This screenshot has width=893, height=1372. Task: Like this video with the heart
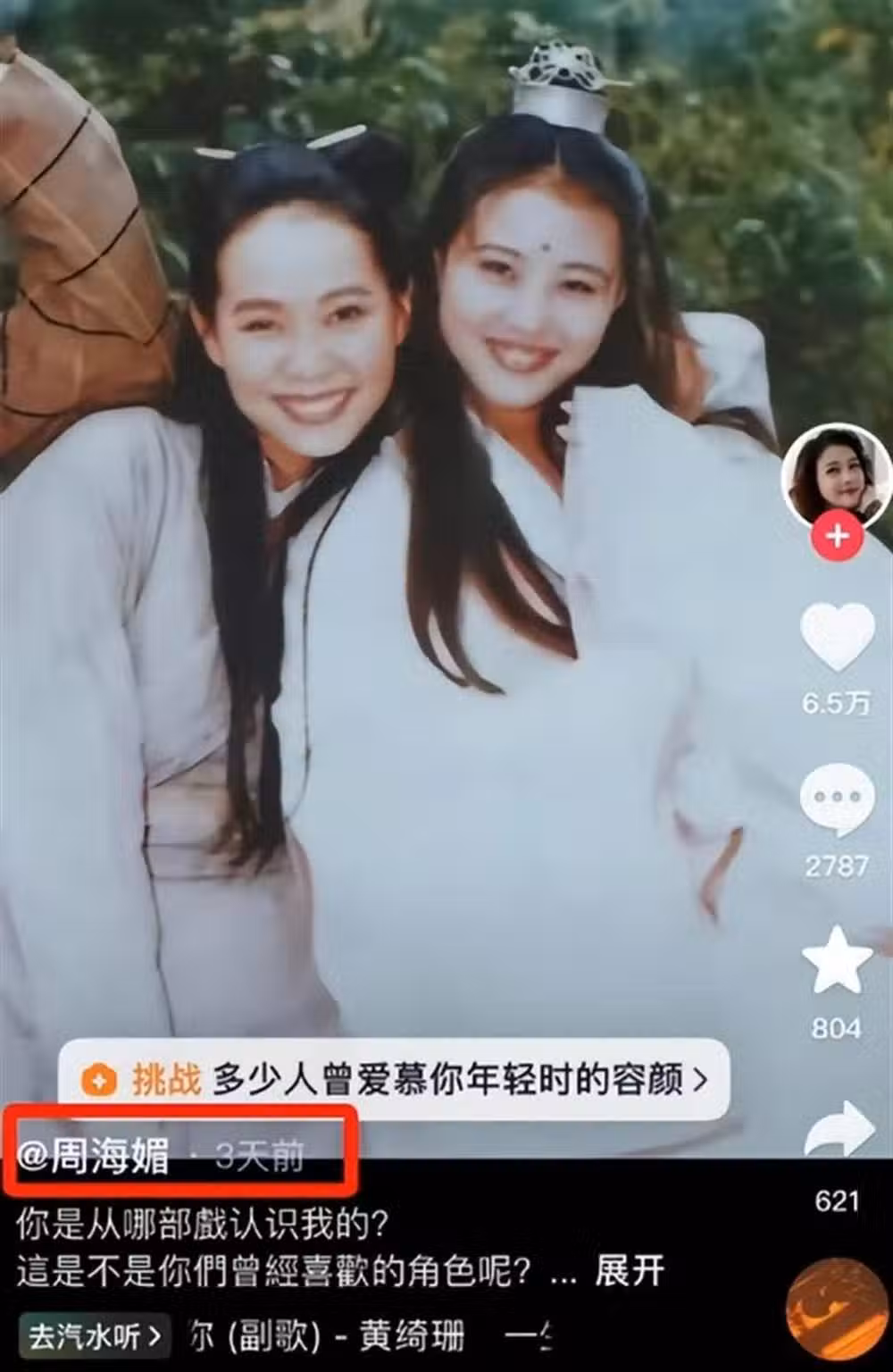pos(836,637)
